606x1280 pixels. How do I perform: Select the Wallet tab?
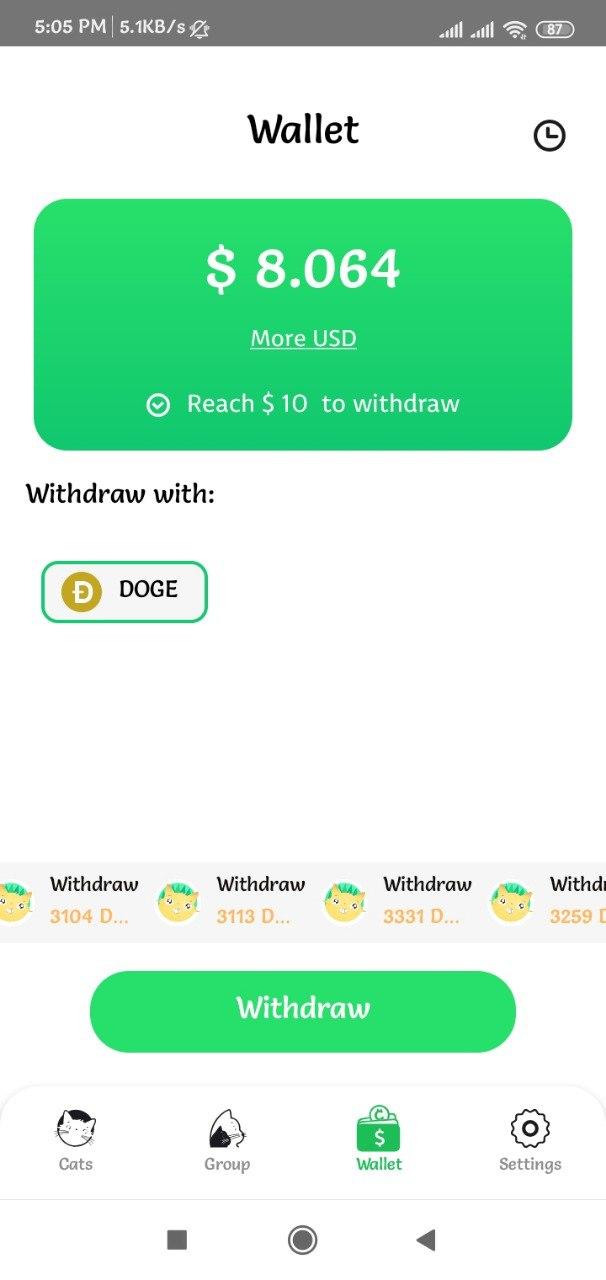click(x=379, y=1141)
